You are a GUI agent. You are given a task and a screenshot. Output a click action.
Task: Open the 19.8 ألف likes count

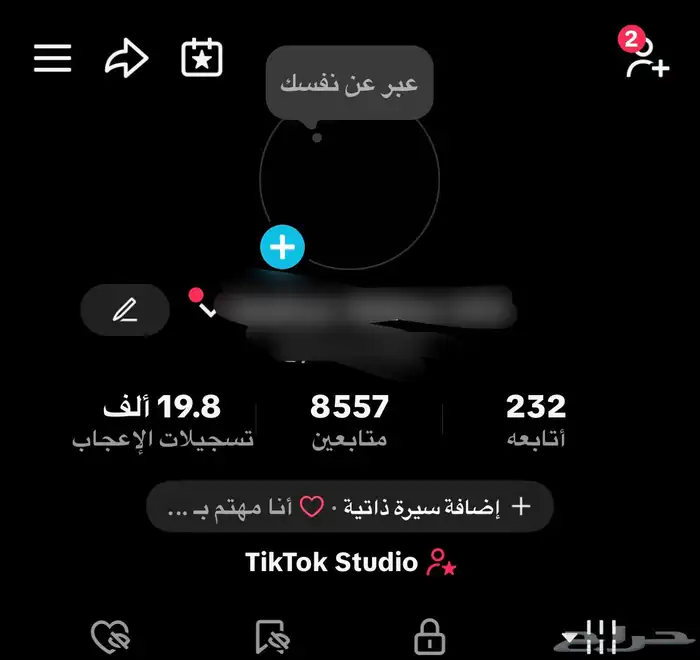(162, 420)
